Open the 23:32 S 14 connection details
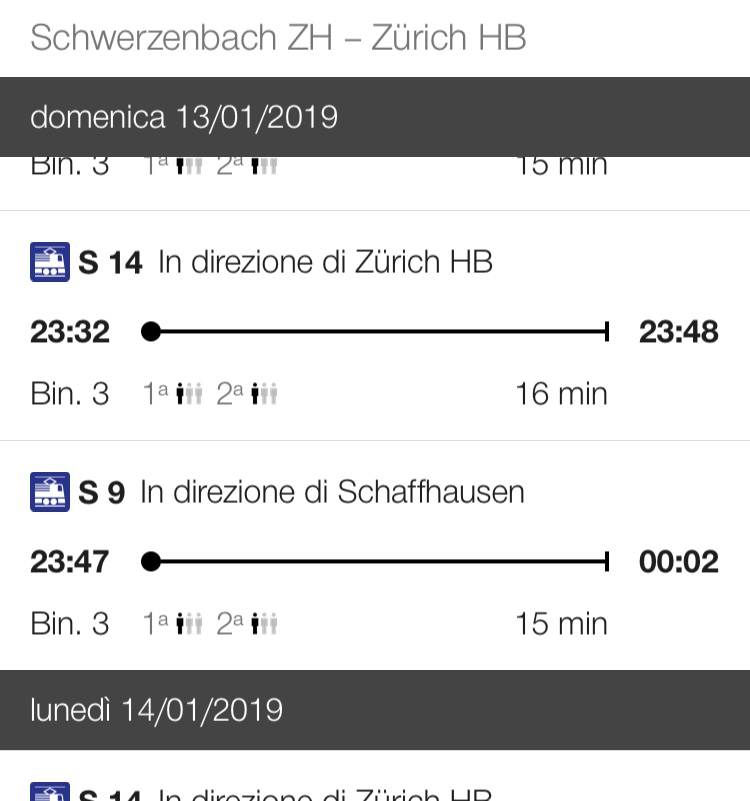The image size is (750, 801). click(x=374, y=328)
